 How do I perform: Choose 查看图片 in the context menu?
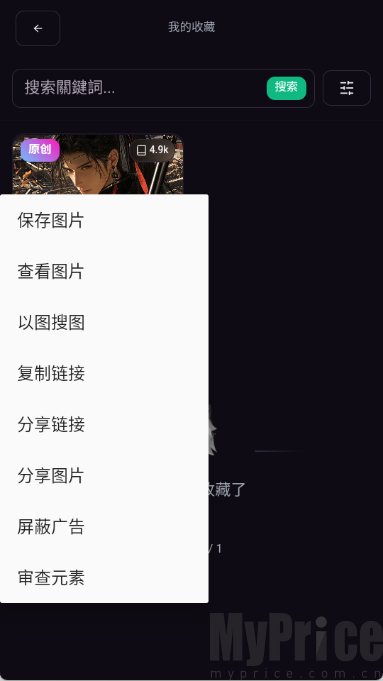coord(104,271)
